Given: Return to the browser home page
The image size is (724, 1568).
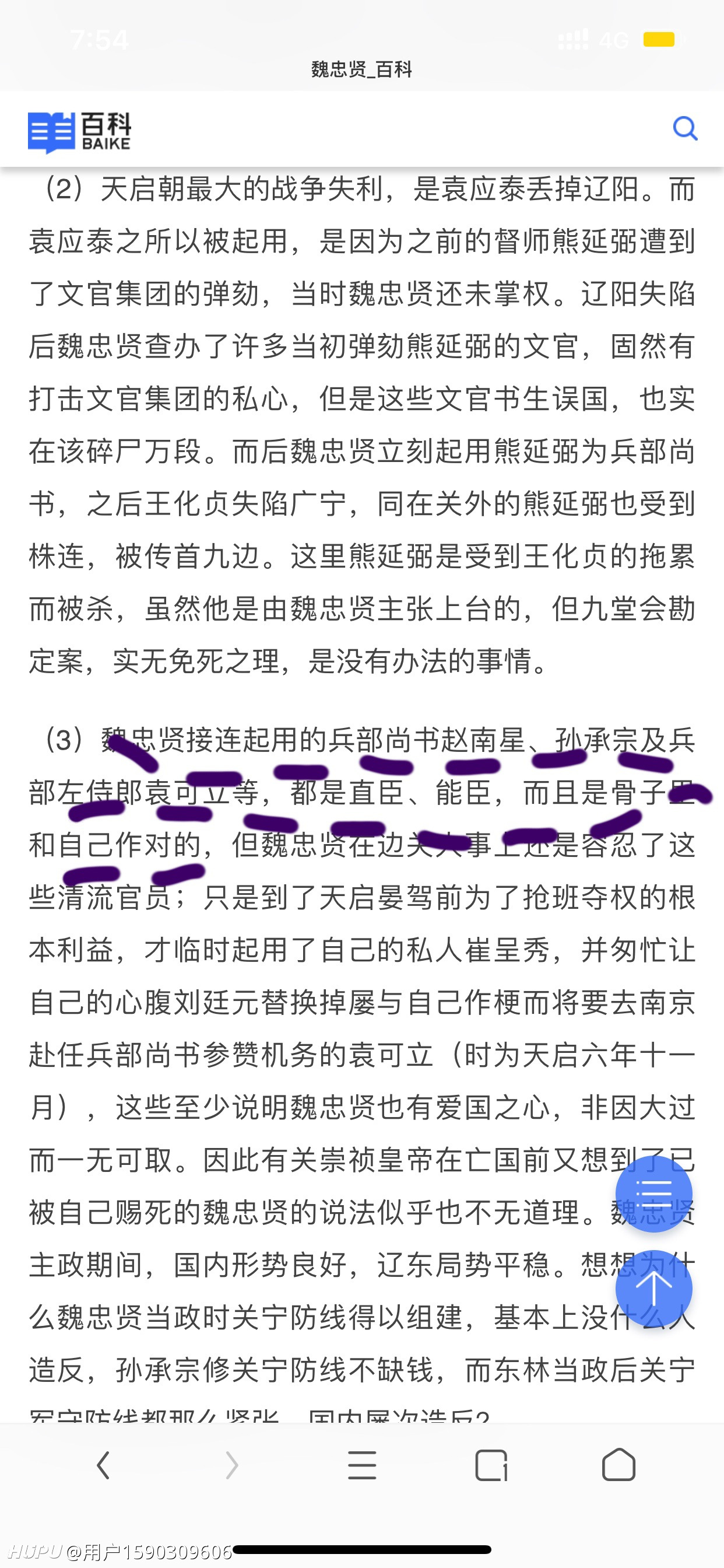Looking at the screenshot, I should point(618,1464).
